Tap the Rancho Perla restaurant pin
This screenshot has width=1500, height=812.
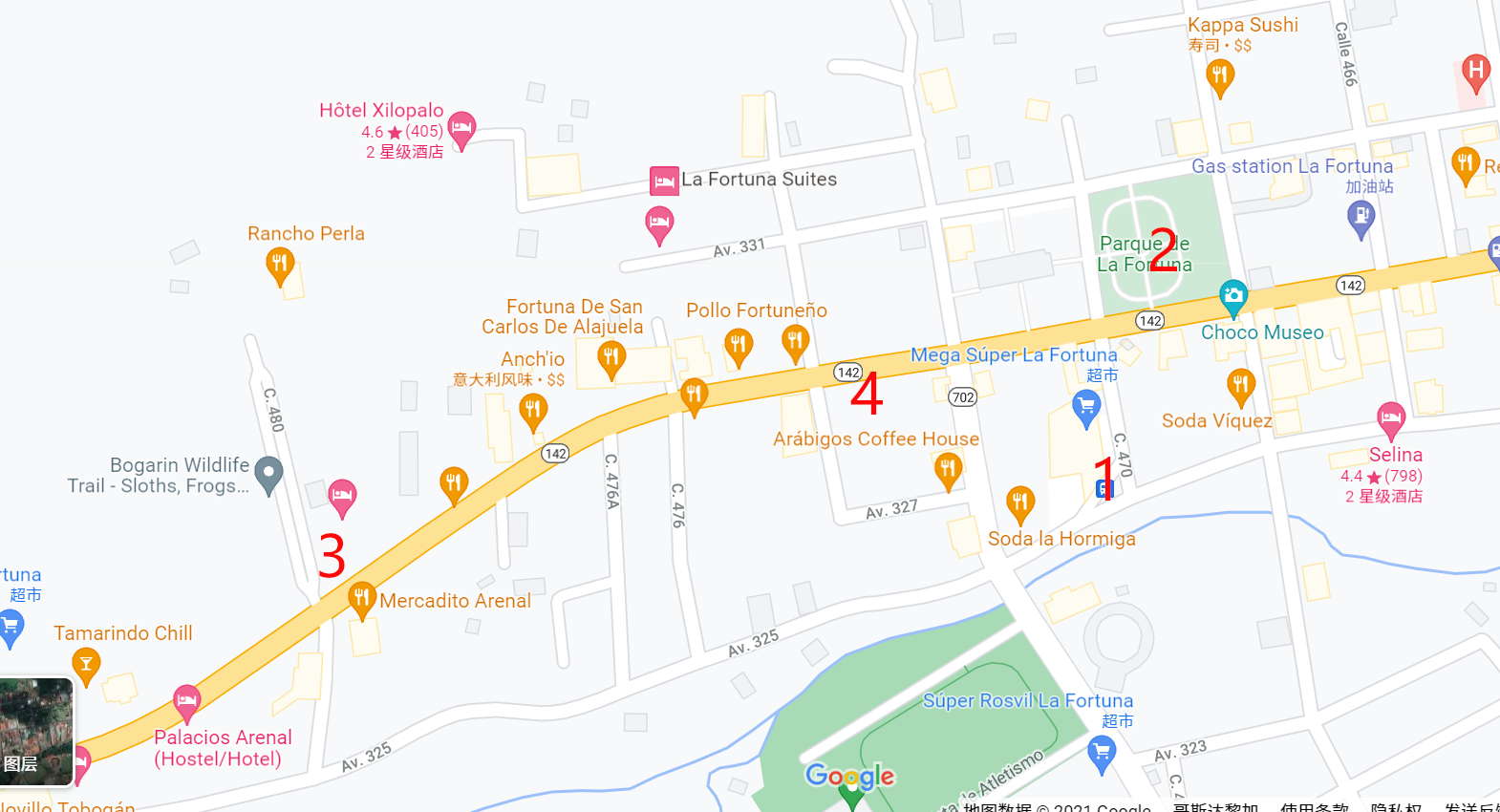[279, 265]
